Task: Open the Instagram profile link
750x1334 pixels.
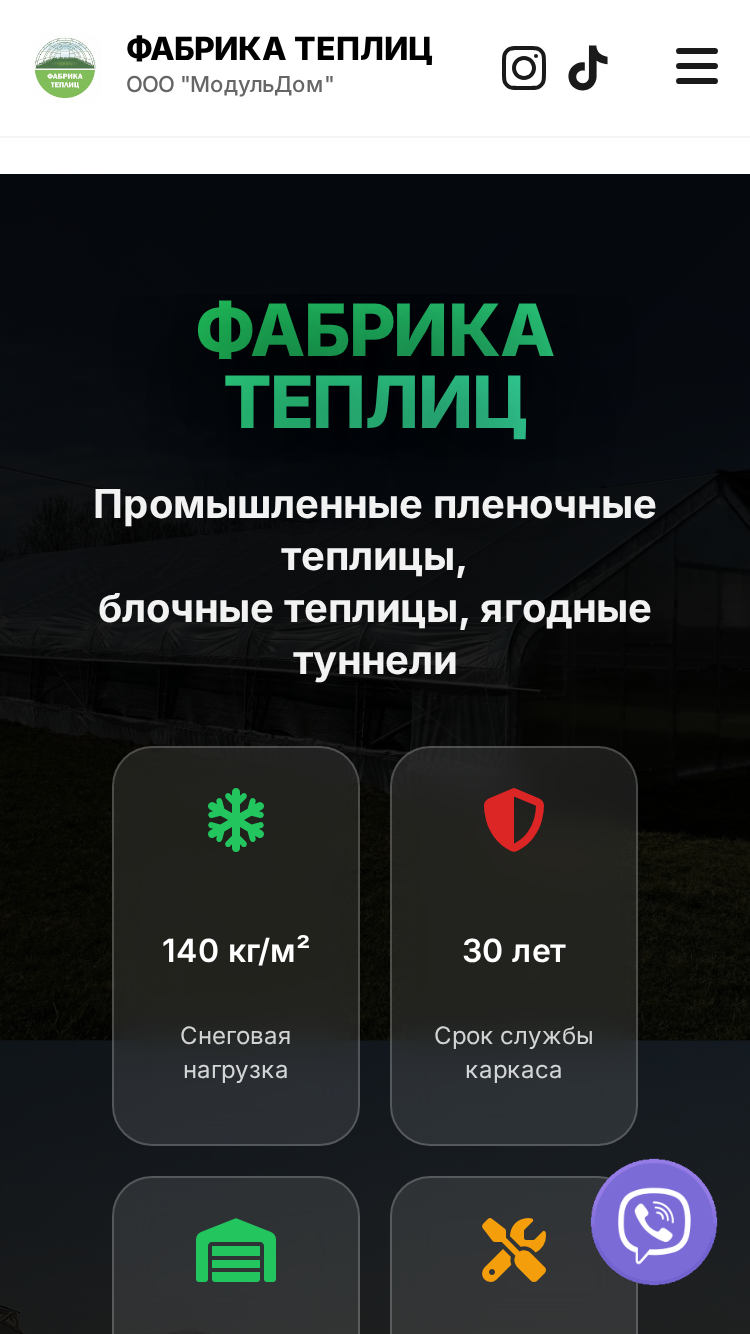Action: pos(524,68)
